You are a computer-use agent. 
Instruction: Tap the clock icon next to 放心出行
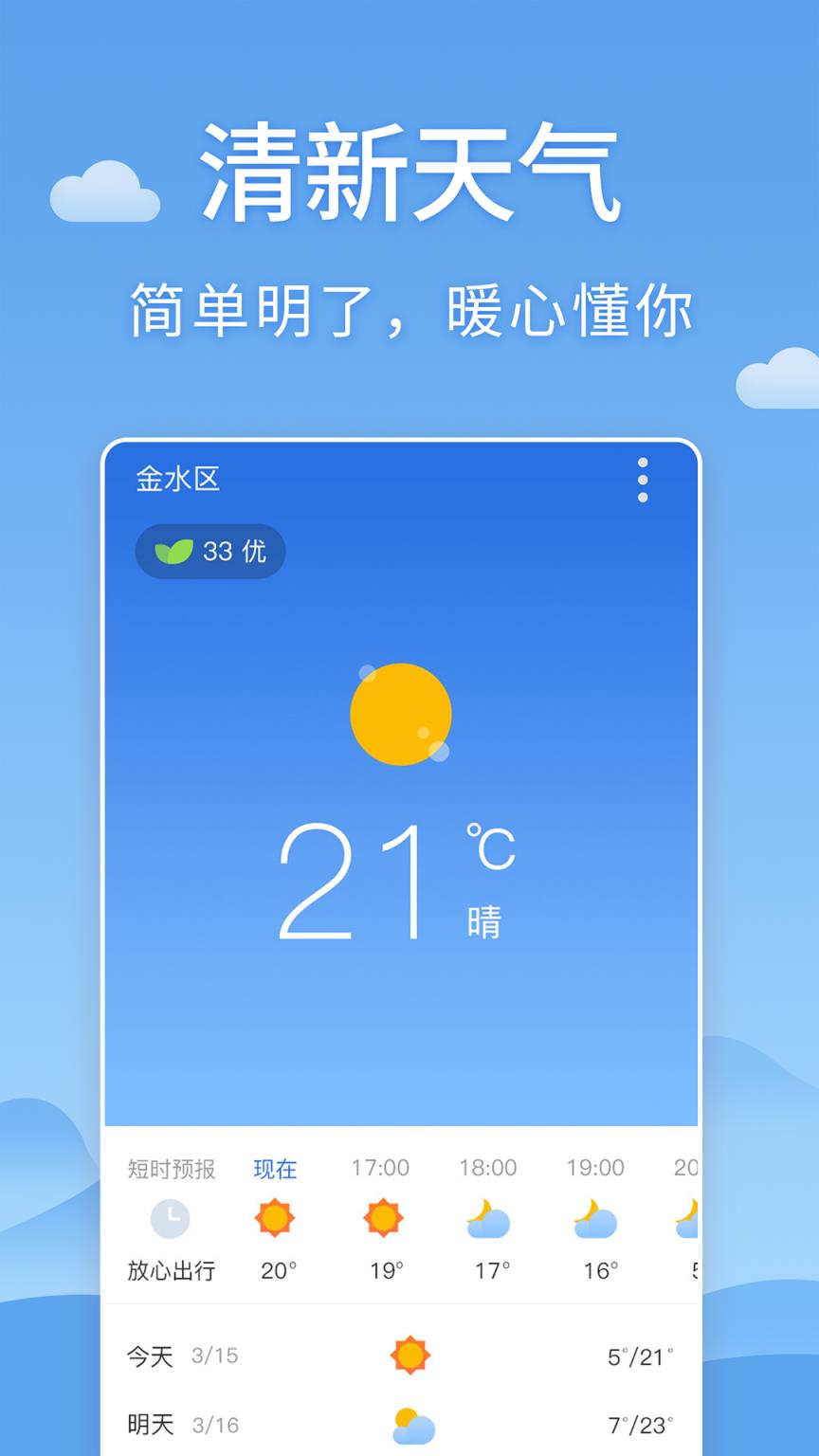(171, 1219)
